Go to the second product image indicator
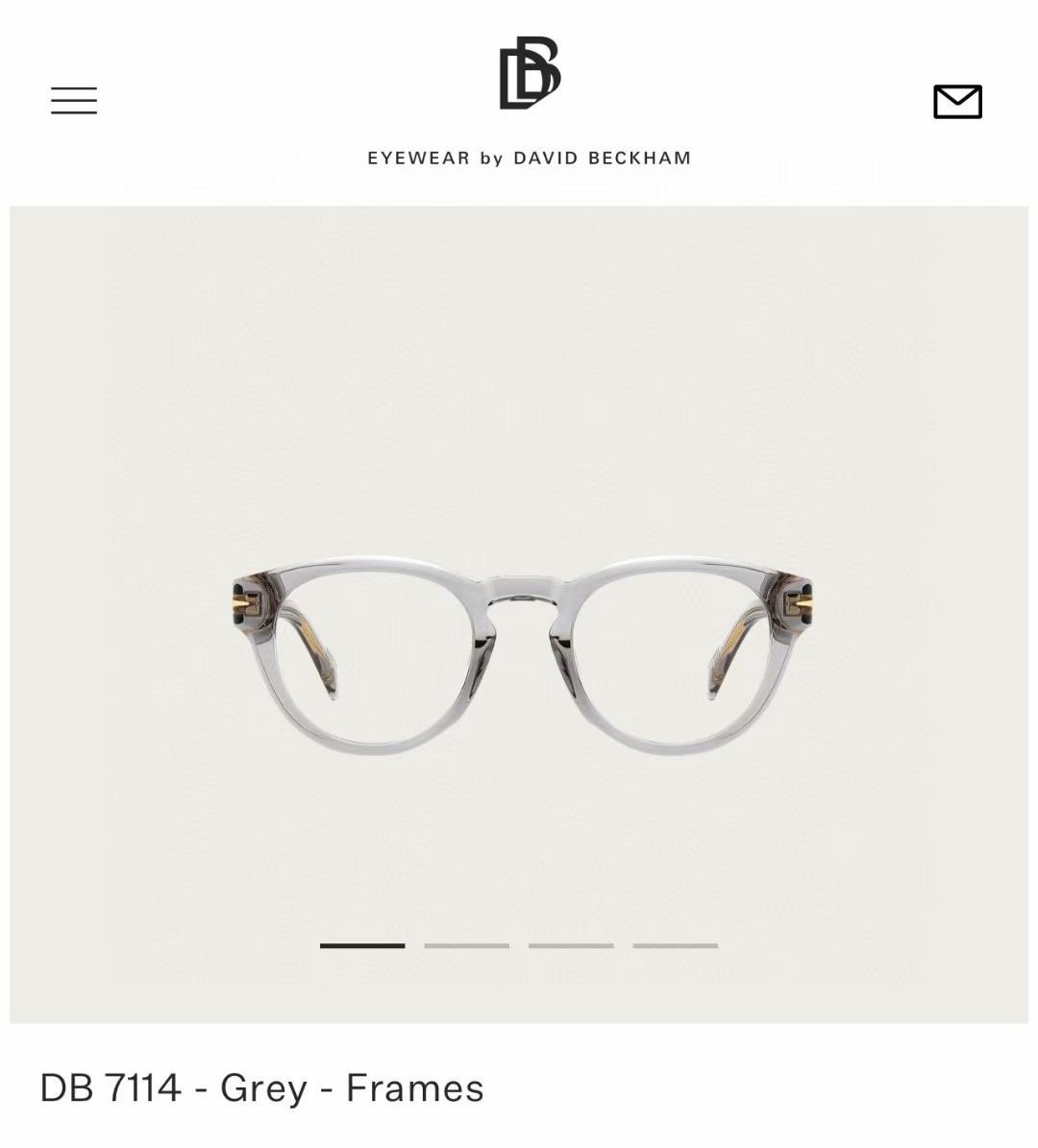Screen dimensions: 1038x1148 click(466, 946)
